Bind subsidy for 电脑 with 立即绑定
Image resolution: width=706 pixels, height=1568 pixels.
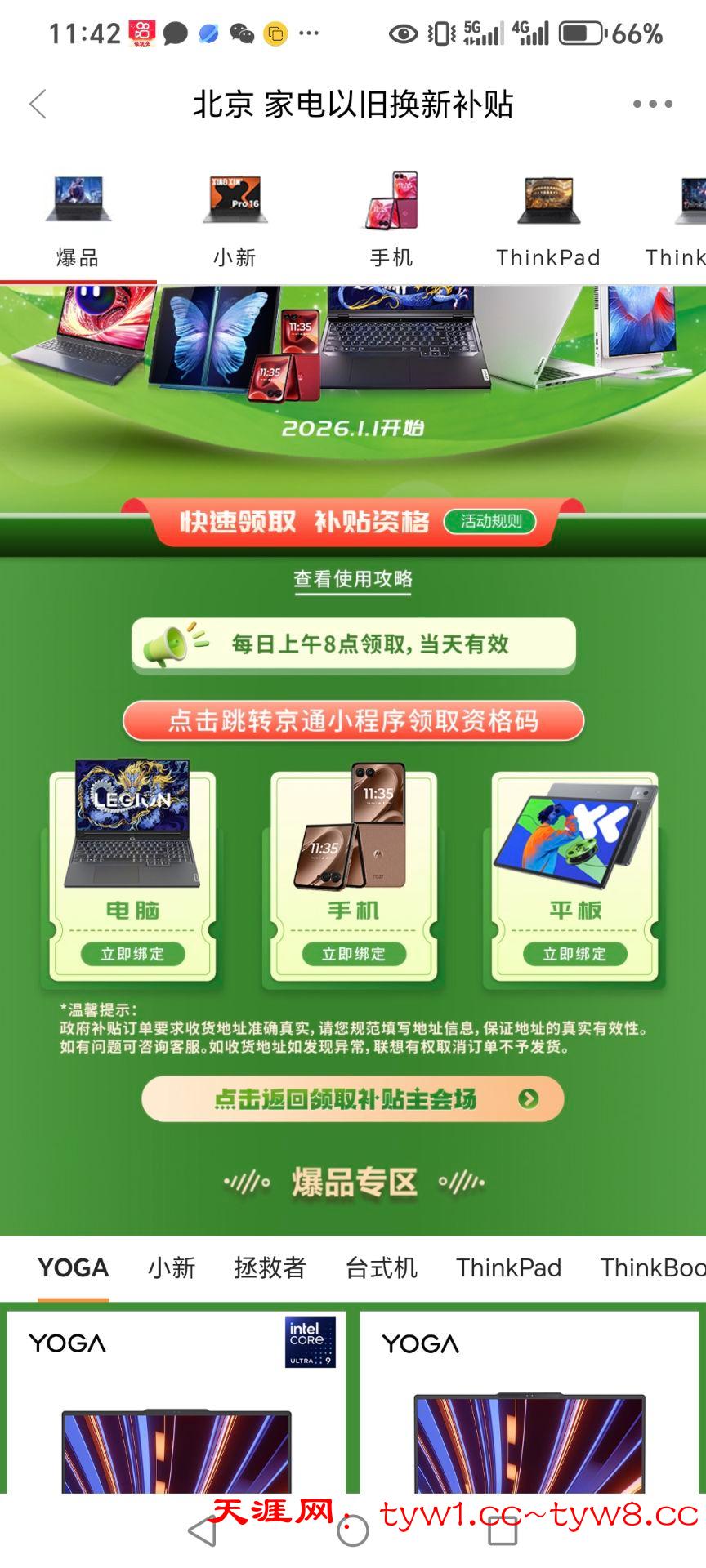point(132,953)
